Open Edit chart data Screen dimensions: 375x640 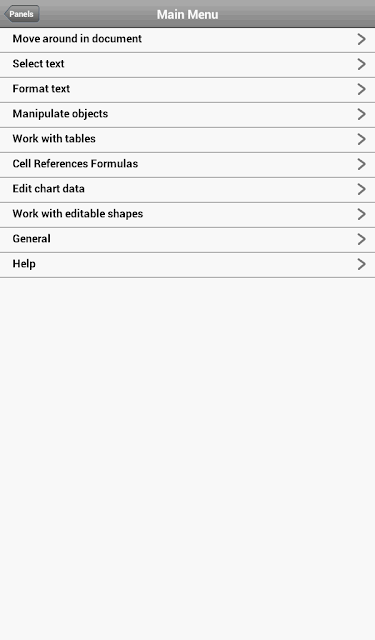pyautogui.click(x=187, y=189)
